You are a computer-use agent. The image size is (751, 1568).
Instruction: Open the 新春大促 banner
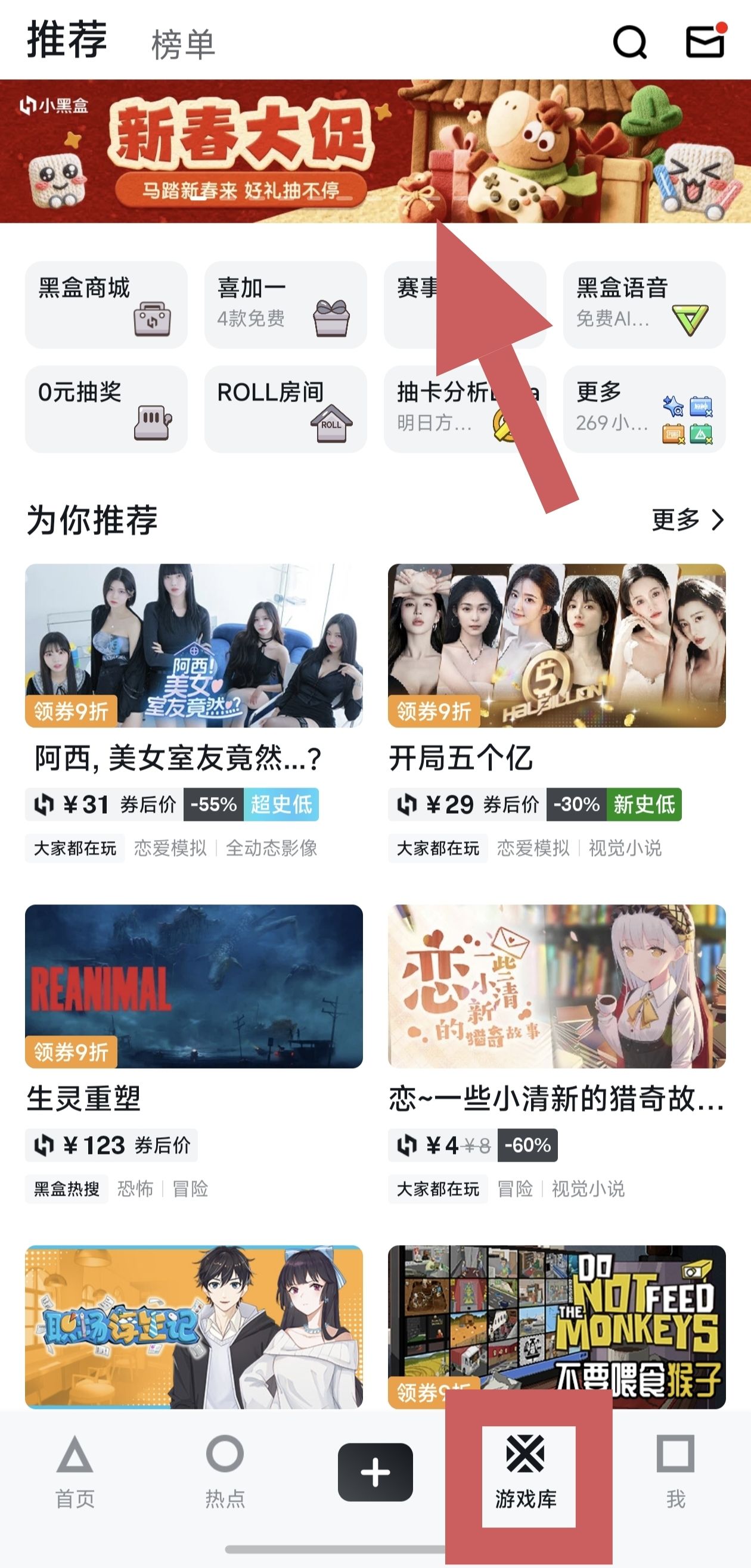click(244, 151)
